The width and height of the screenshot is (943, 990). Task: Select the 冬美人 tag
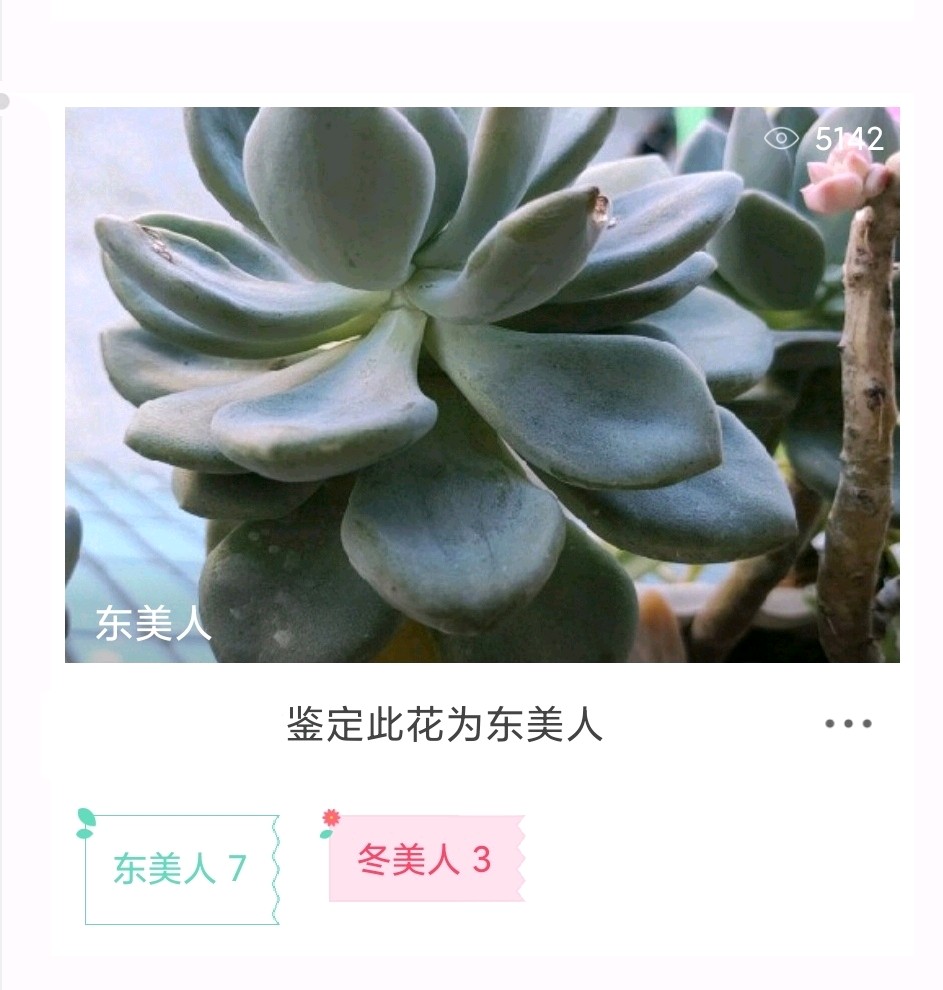tap(425, 859)
